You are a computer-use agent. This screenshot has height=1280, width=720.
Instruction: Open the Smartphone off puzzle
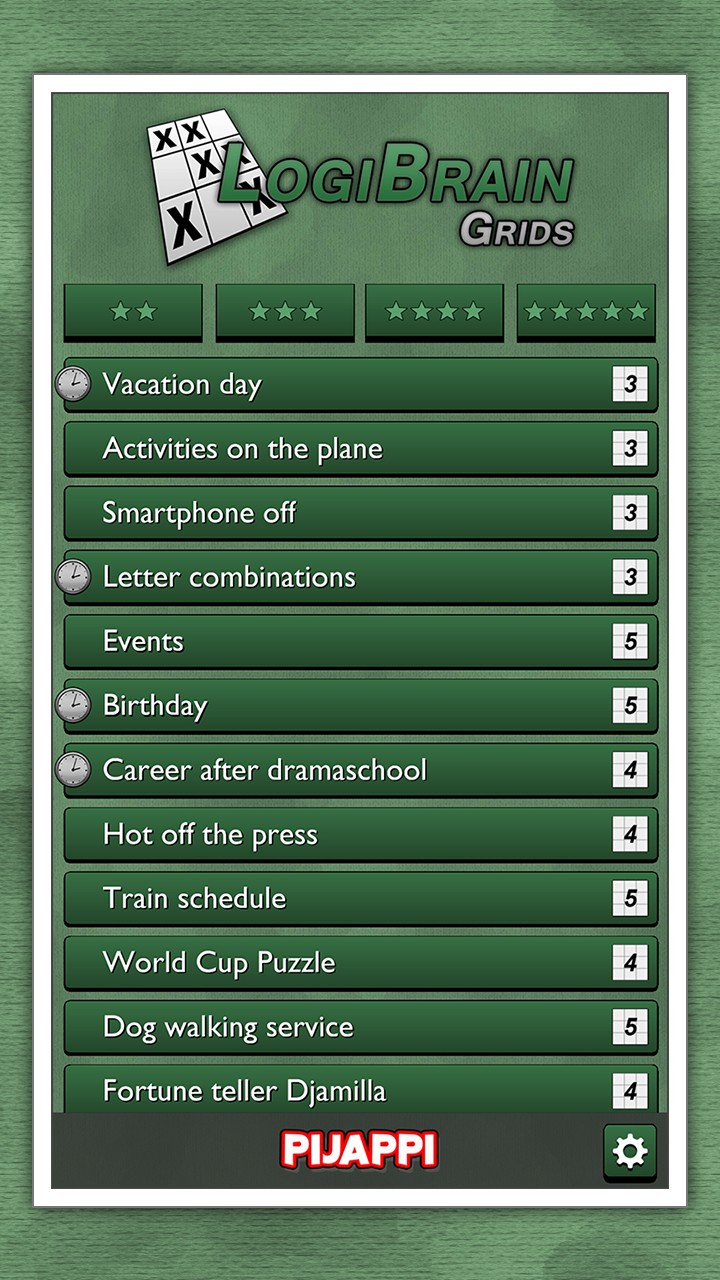[x=361, y=513]
